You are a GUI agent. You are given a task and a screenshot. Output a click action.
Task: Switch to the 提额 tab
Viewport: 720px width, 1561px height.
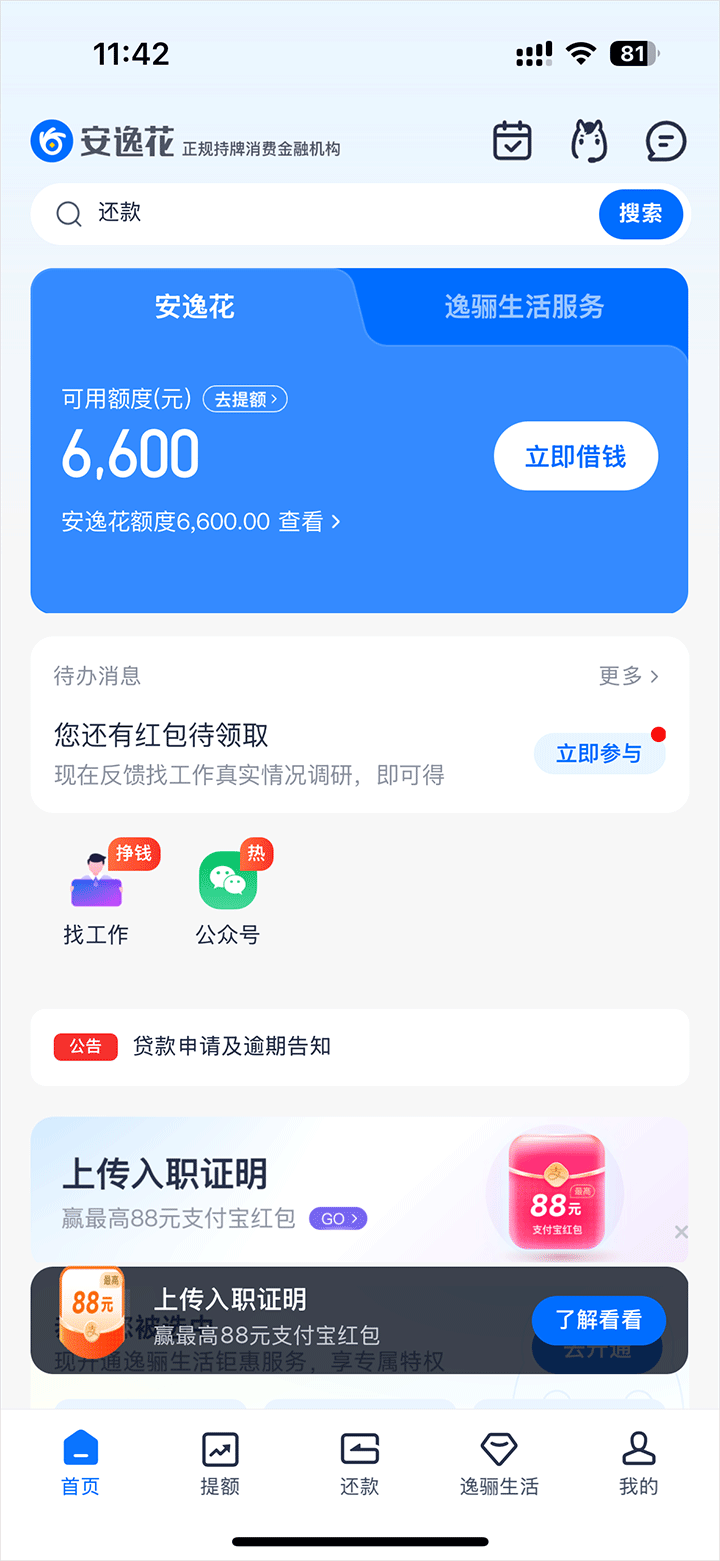(x=220, y=1463)
